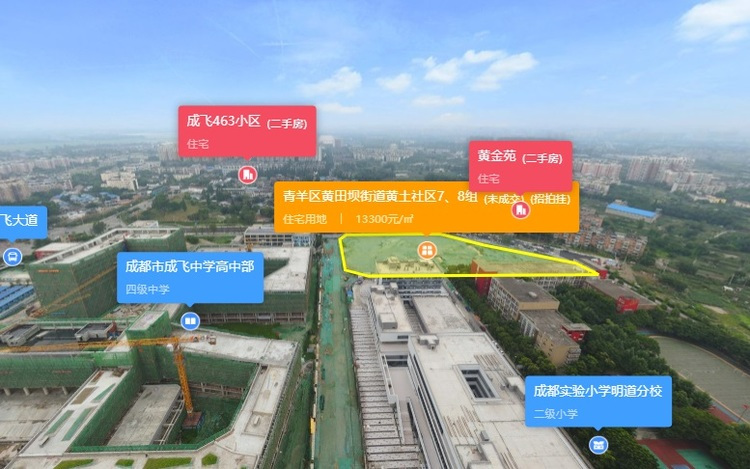Tap the blue school pin below 成飞中学高中部
750x469 pixels.
(190, 321)
